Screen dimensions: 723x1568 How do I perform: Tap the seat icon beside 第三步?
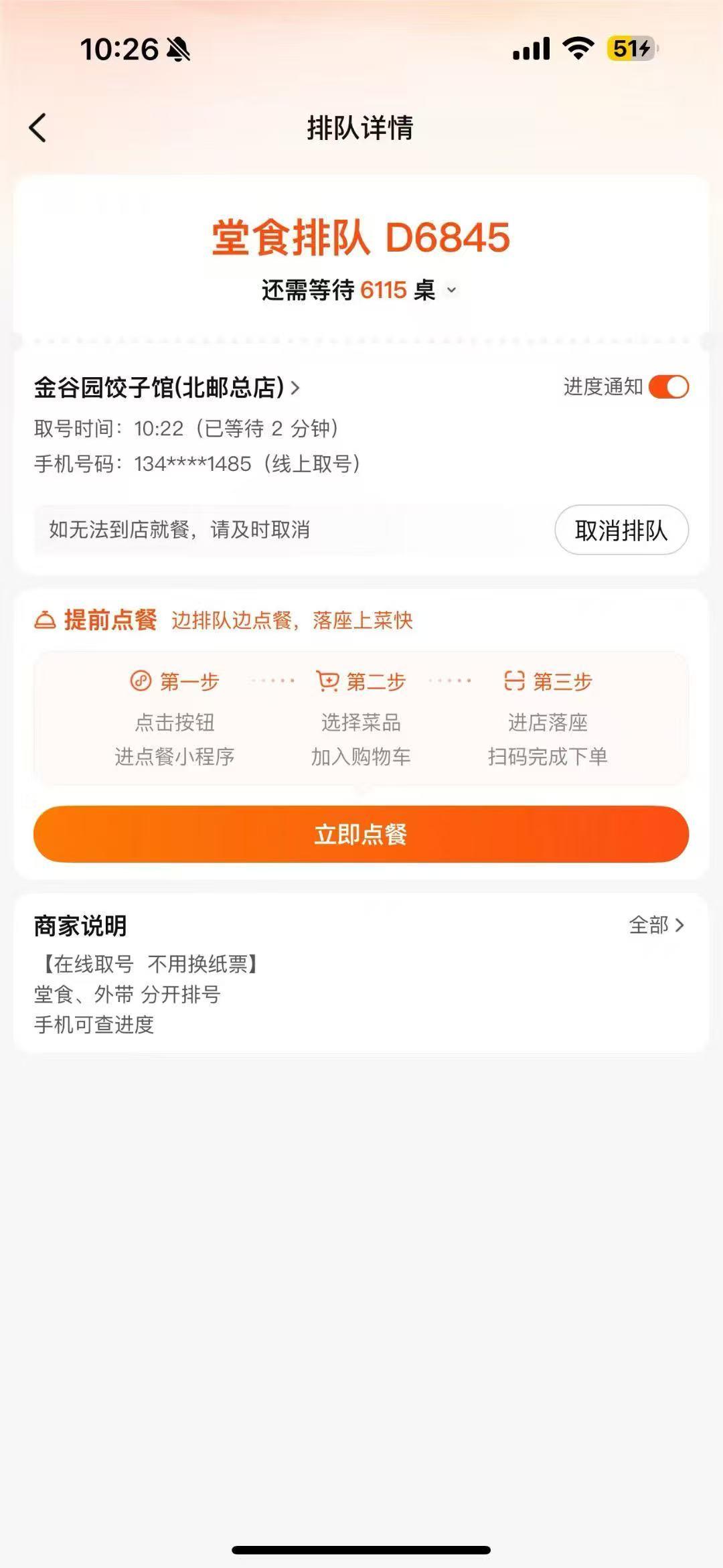pos(514,681)
